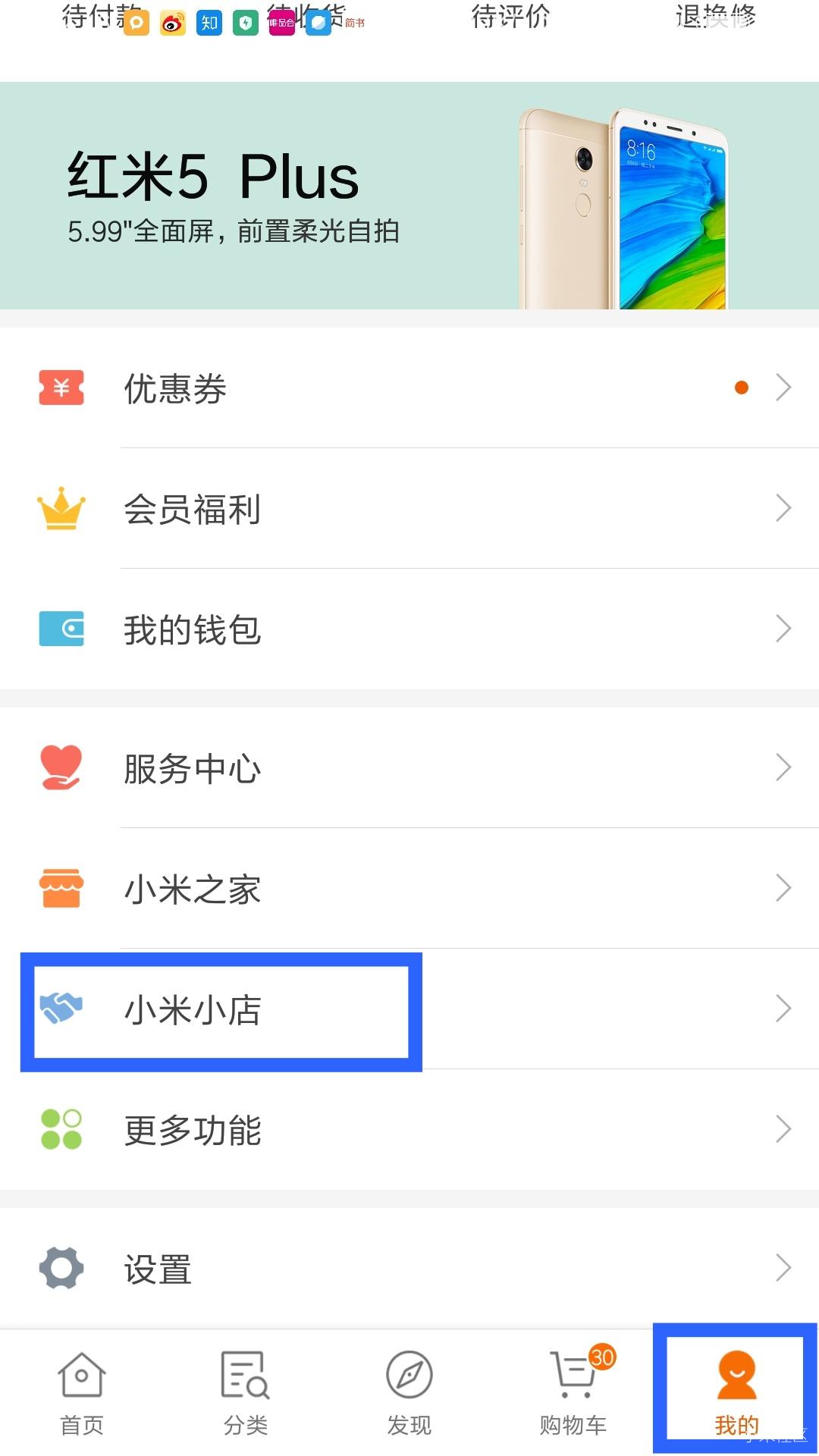The image size is (819, 1456).
Task: Open 我的钱包 wallet
Action: click(409, 629)
